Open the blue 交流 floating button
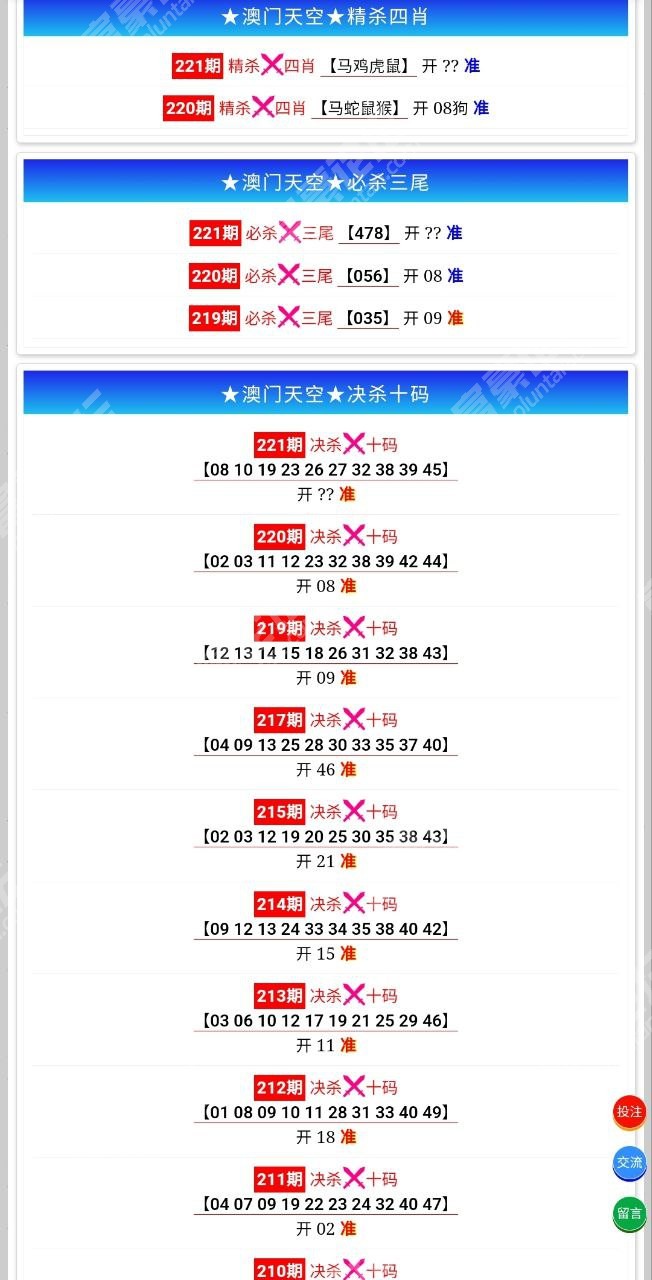This screenshot has height=1280, width=652. pos(629,1163)
